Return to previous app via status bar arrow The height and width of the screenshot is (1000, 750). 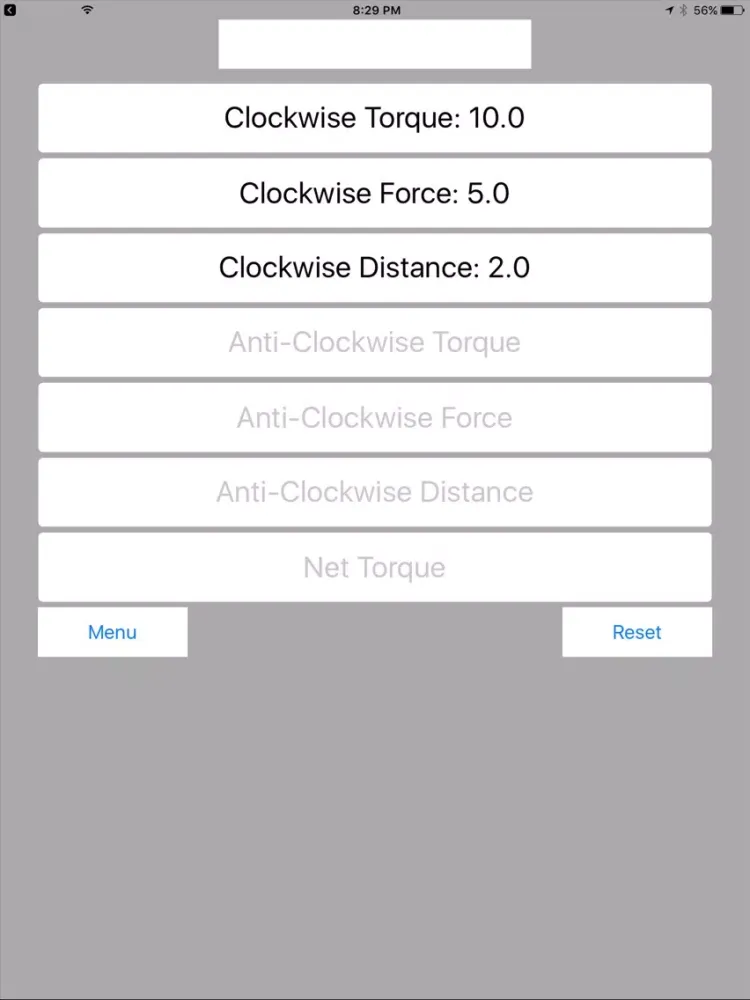click(10, 10)
